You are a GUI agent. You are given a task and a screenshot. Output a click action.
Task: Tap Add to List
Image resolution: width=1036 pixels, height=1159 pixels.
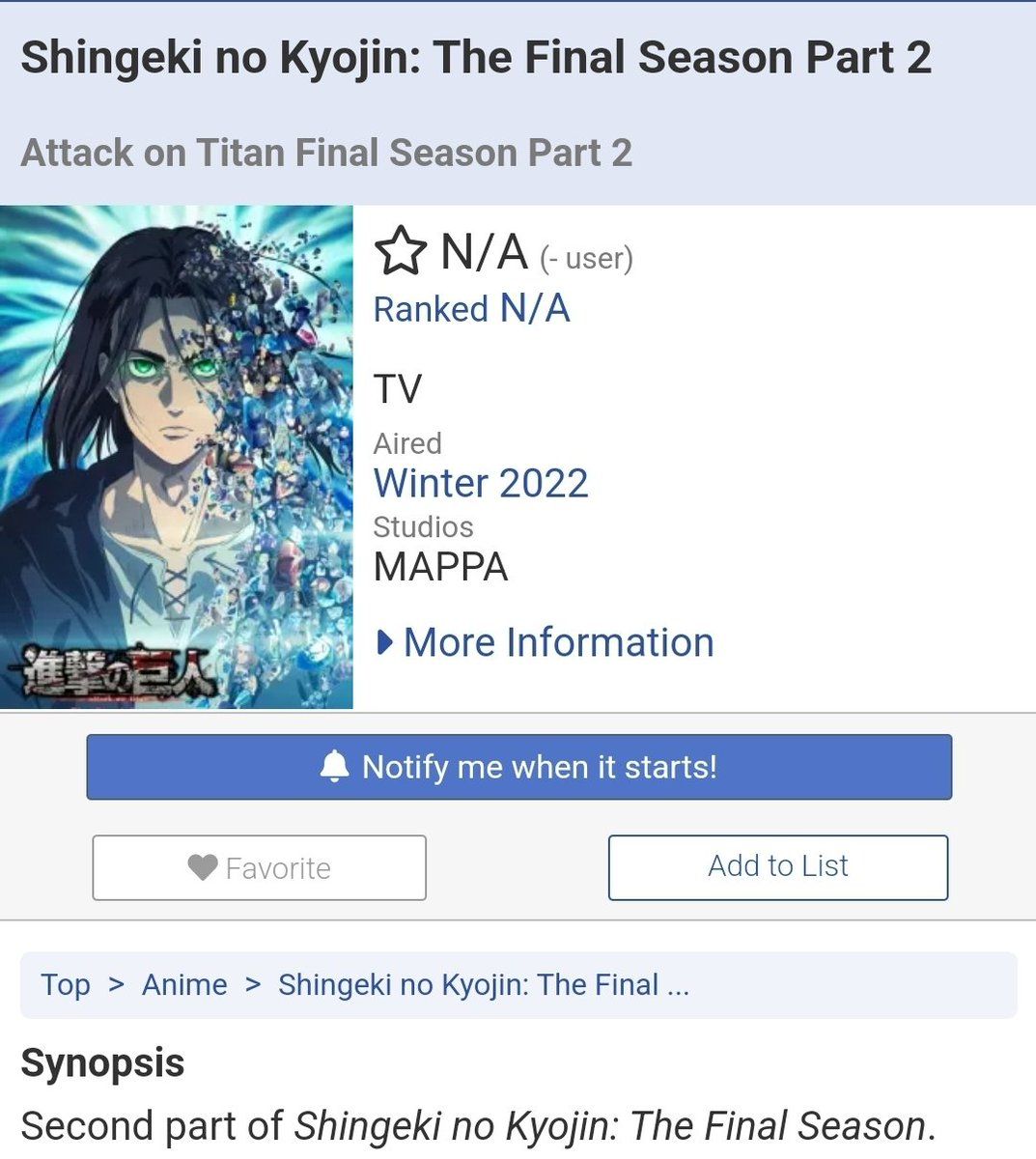click(777, 866)
